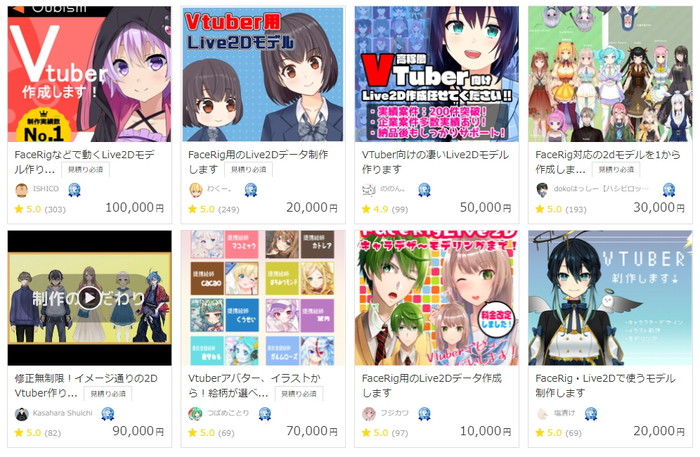Play the 制作のこだわり video thumbnail
This screenshot has width=700, height=457.
coord(90,297)
